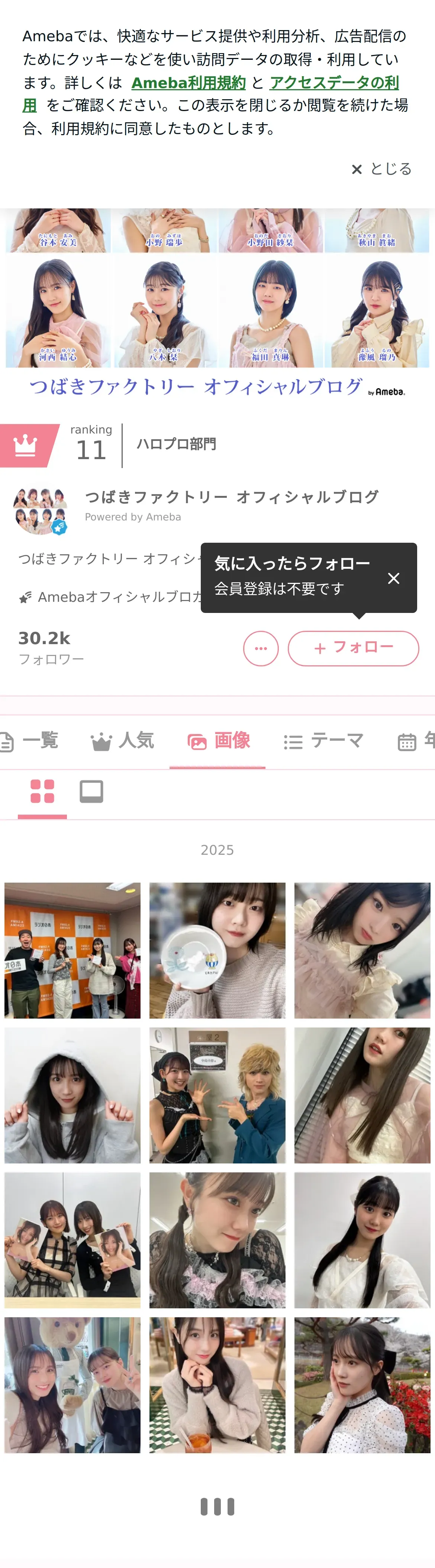Open the photo with the white round case
This screenshot has width=435, height=1568.
pos(217,950)
